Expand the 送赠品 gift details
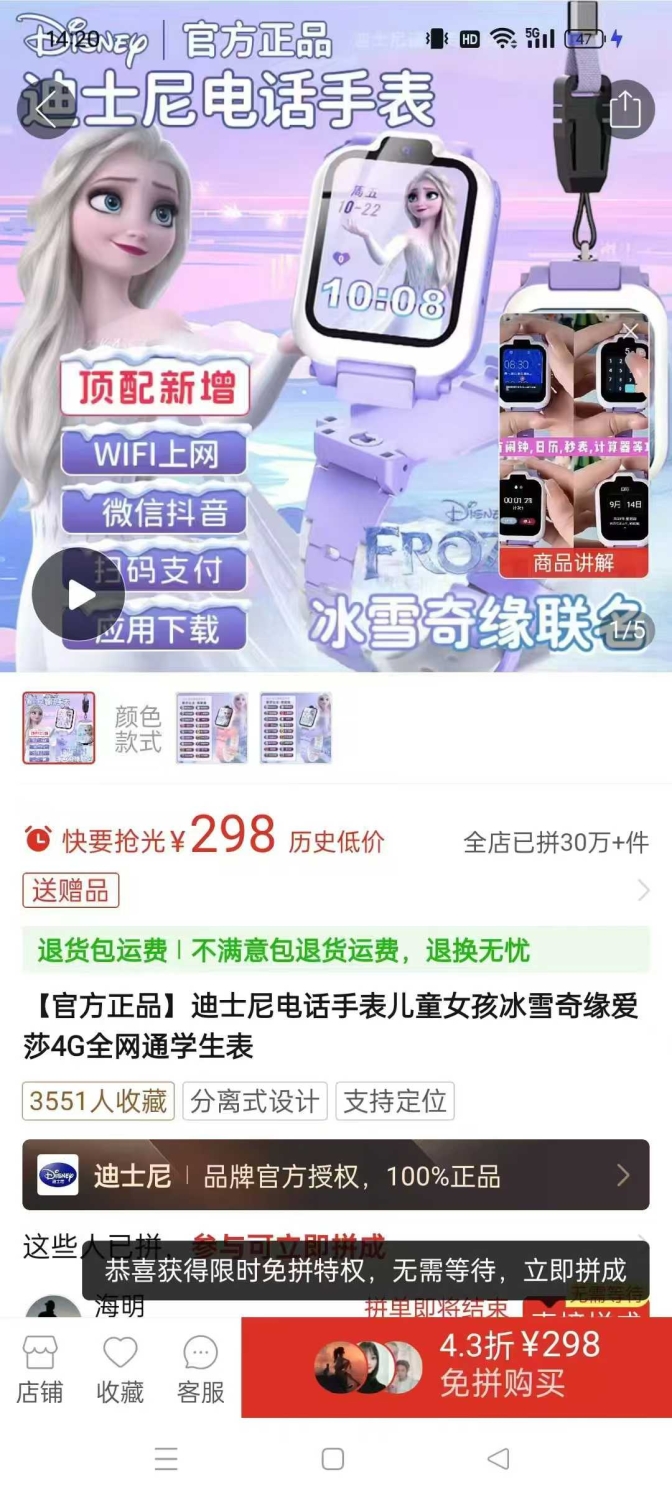The height and width of the screenshot is (1500, 672). [x=336, y=890]
